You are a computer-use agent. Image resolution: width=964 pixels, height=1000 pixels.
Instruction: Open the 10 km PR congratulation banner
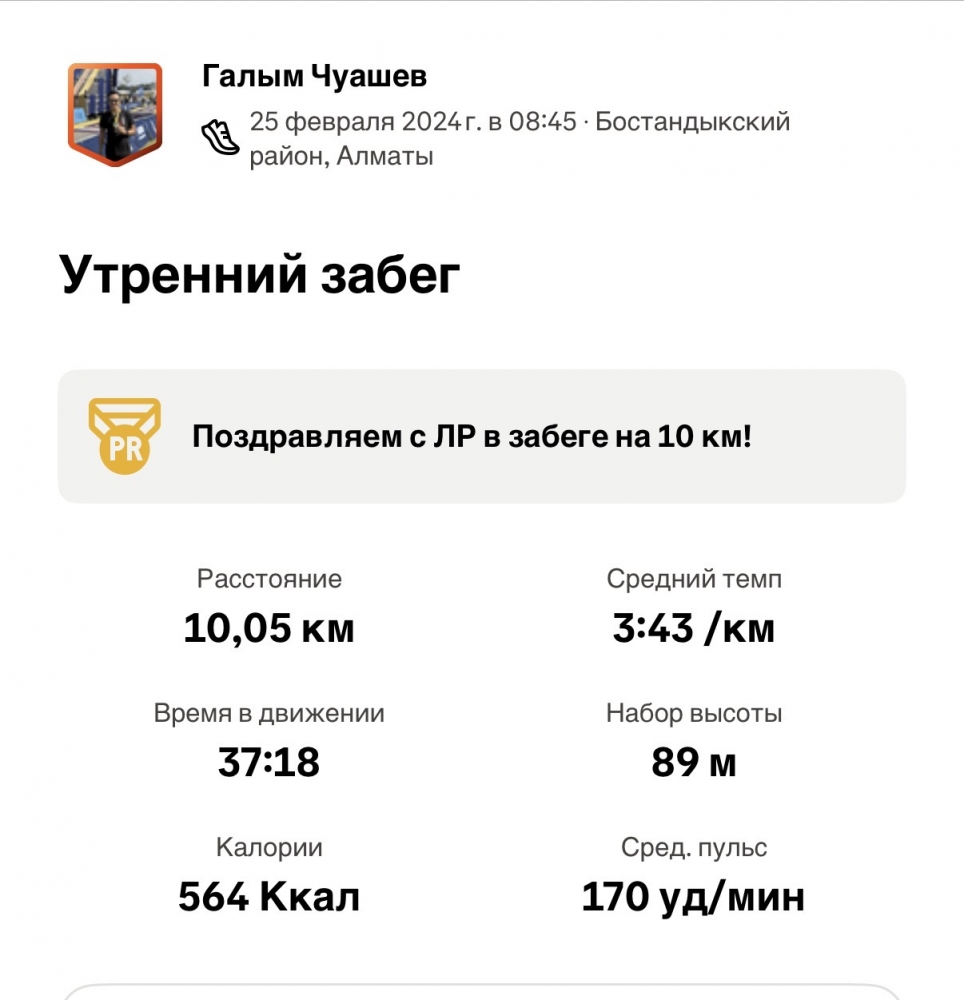[x=481, y=437]
